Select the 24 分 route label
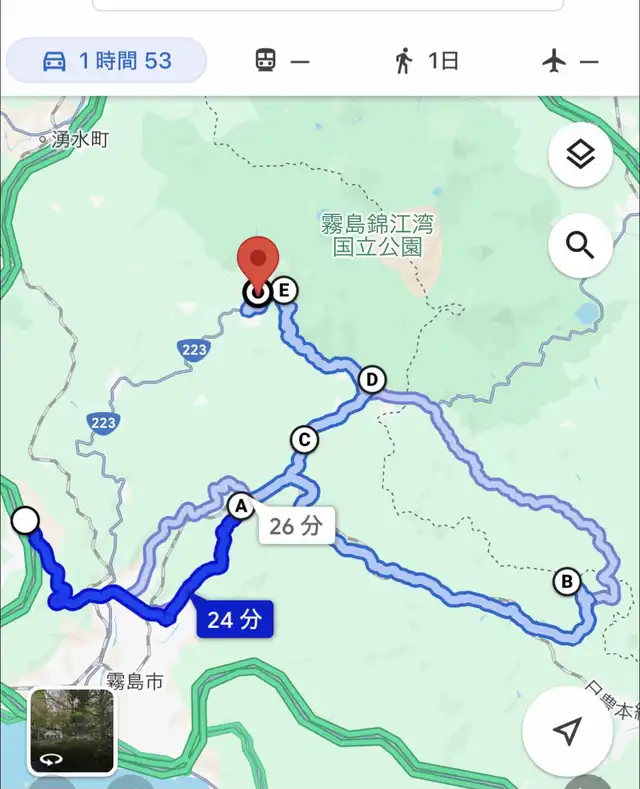Viewport: 640px width, 789px height. [x=234, y=620]
